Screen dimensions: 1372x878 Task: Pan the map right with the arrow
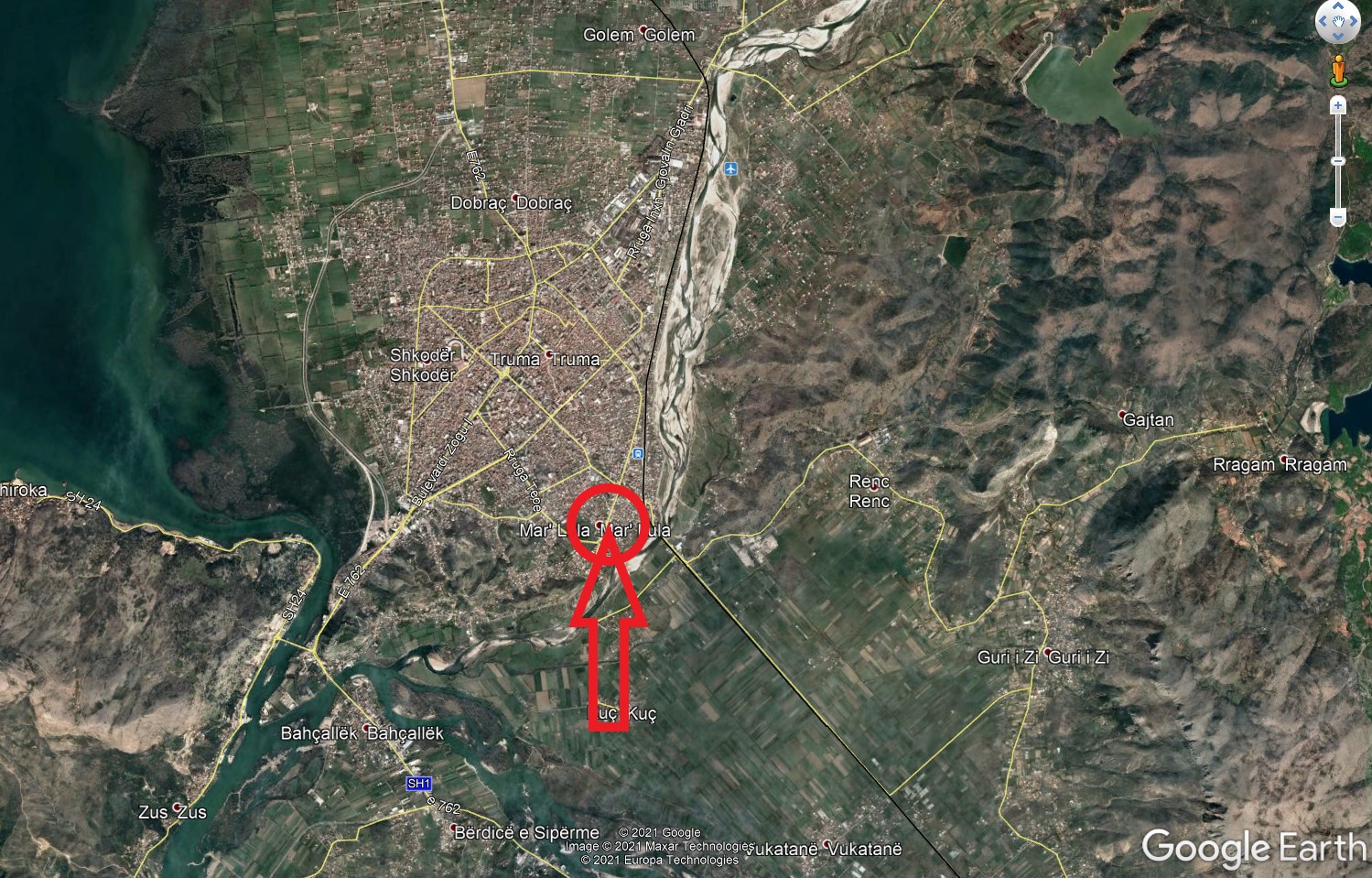pos(1354,21)
